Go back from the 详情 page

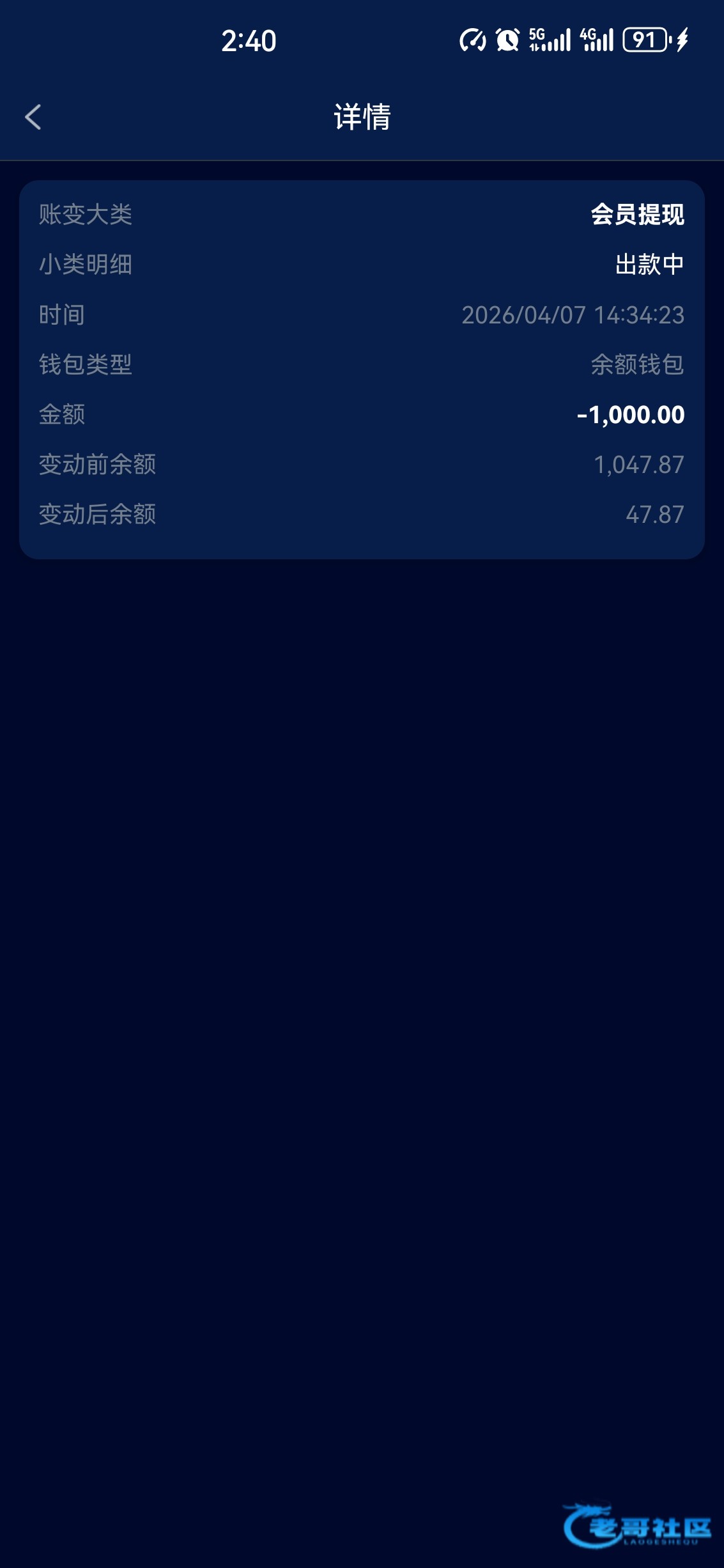[33, 118]
